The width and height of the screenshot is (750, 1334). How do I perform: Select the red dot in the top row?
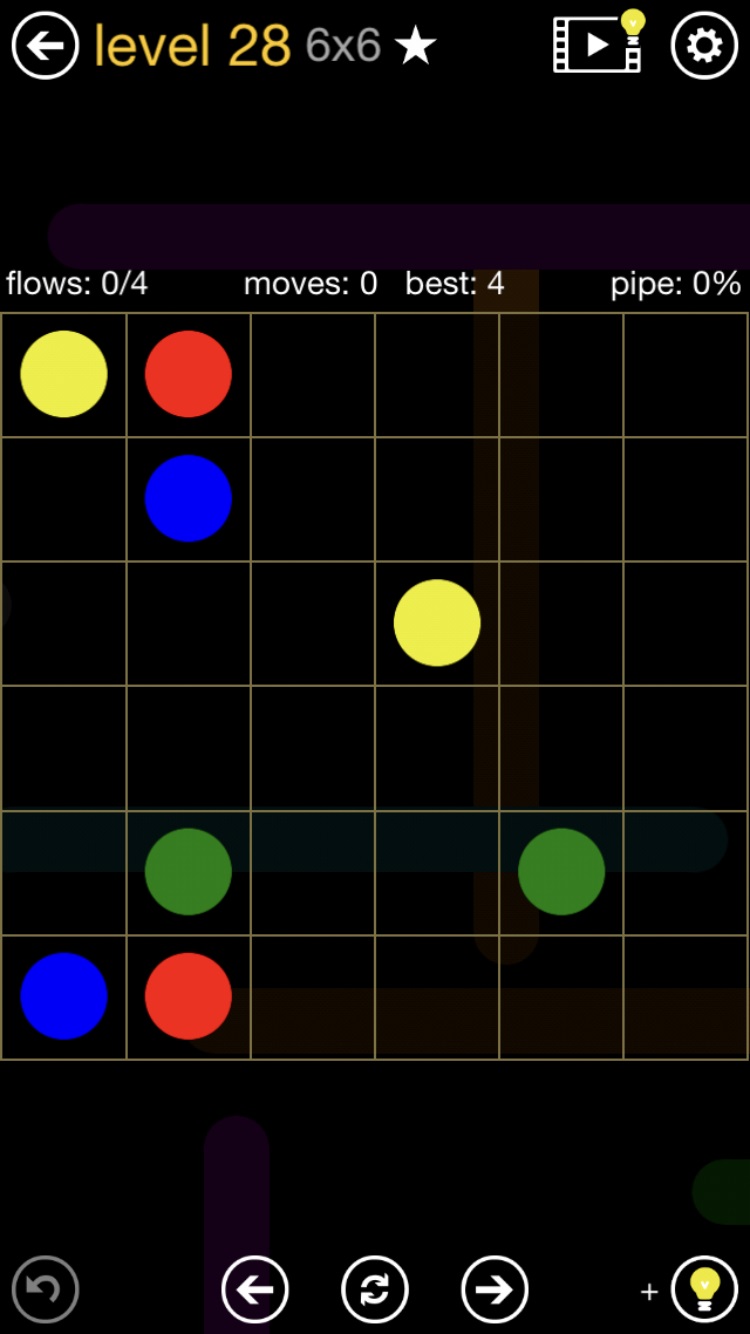tap(188, 374)
